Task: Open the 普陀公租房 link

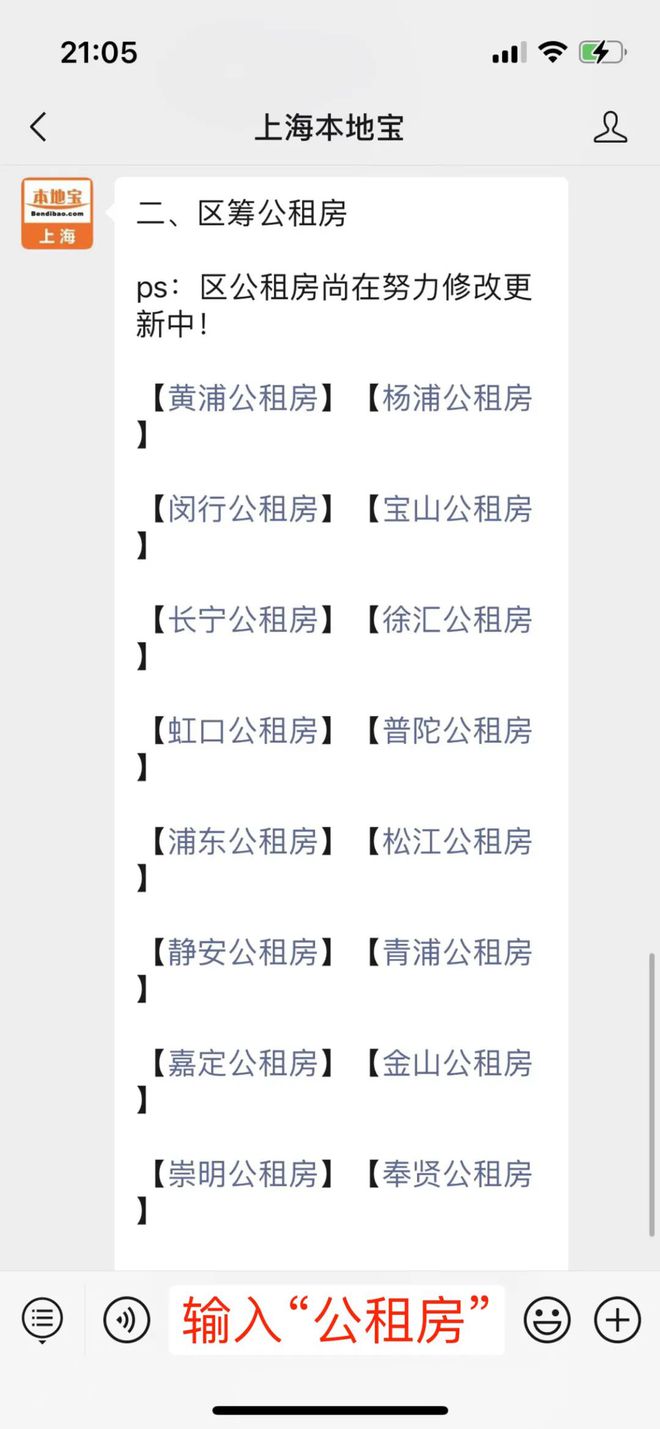Action: [457, 731]
